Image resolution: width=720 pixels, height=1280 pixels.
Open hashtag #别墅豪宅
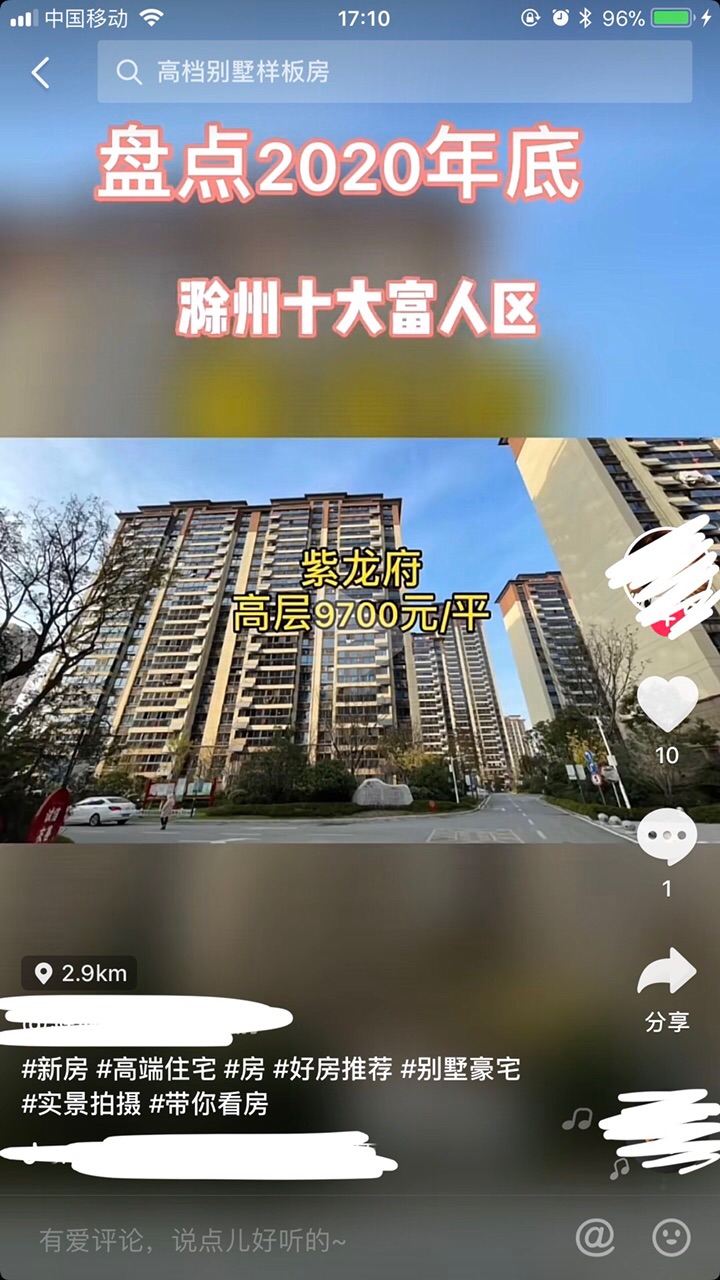pos(460,1069)
